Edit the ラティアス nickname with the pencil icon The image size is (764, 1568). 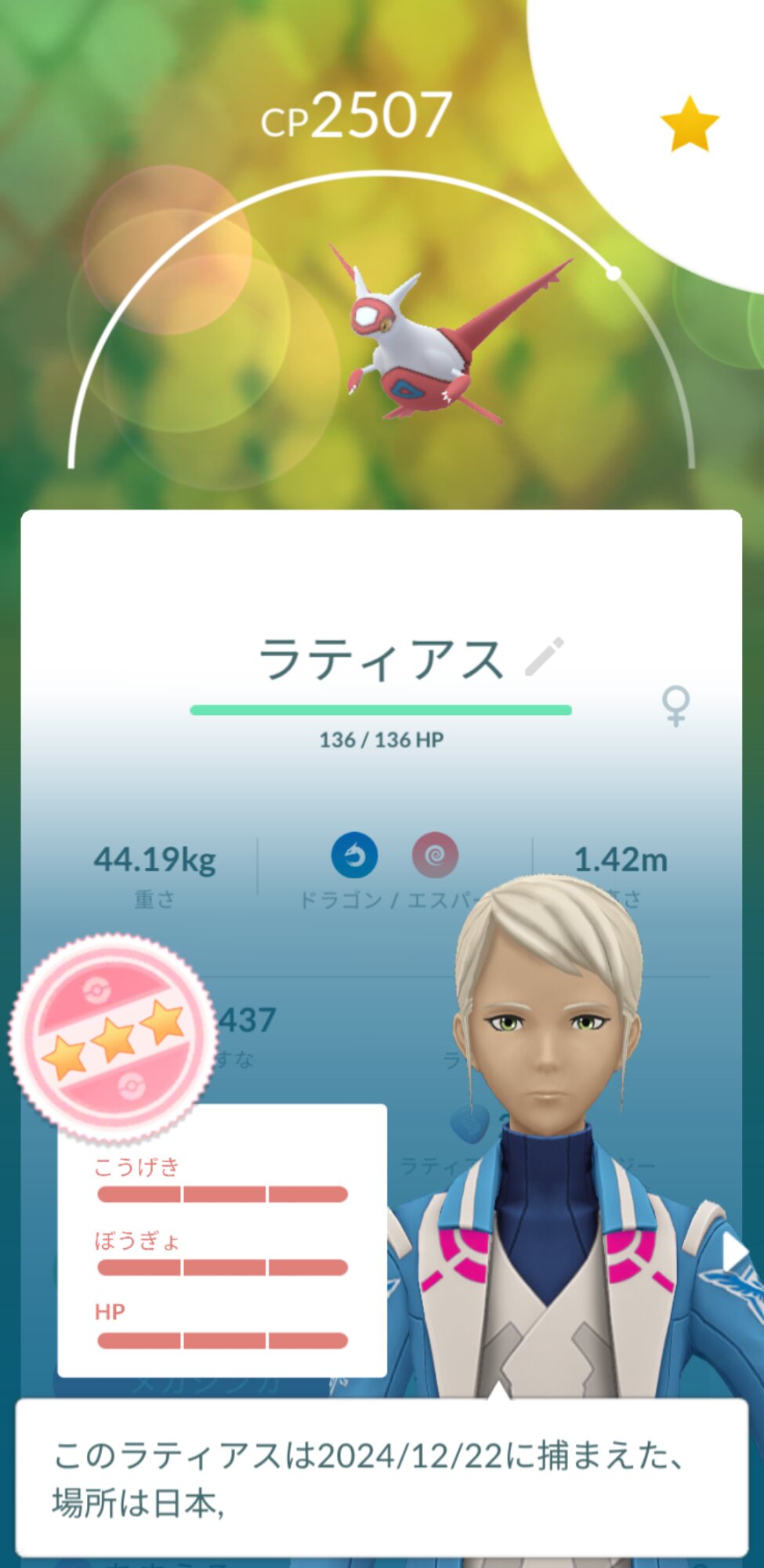(x=545, y=656)
